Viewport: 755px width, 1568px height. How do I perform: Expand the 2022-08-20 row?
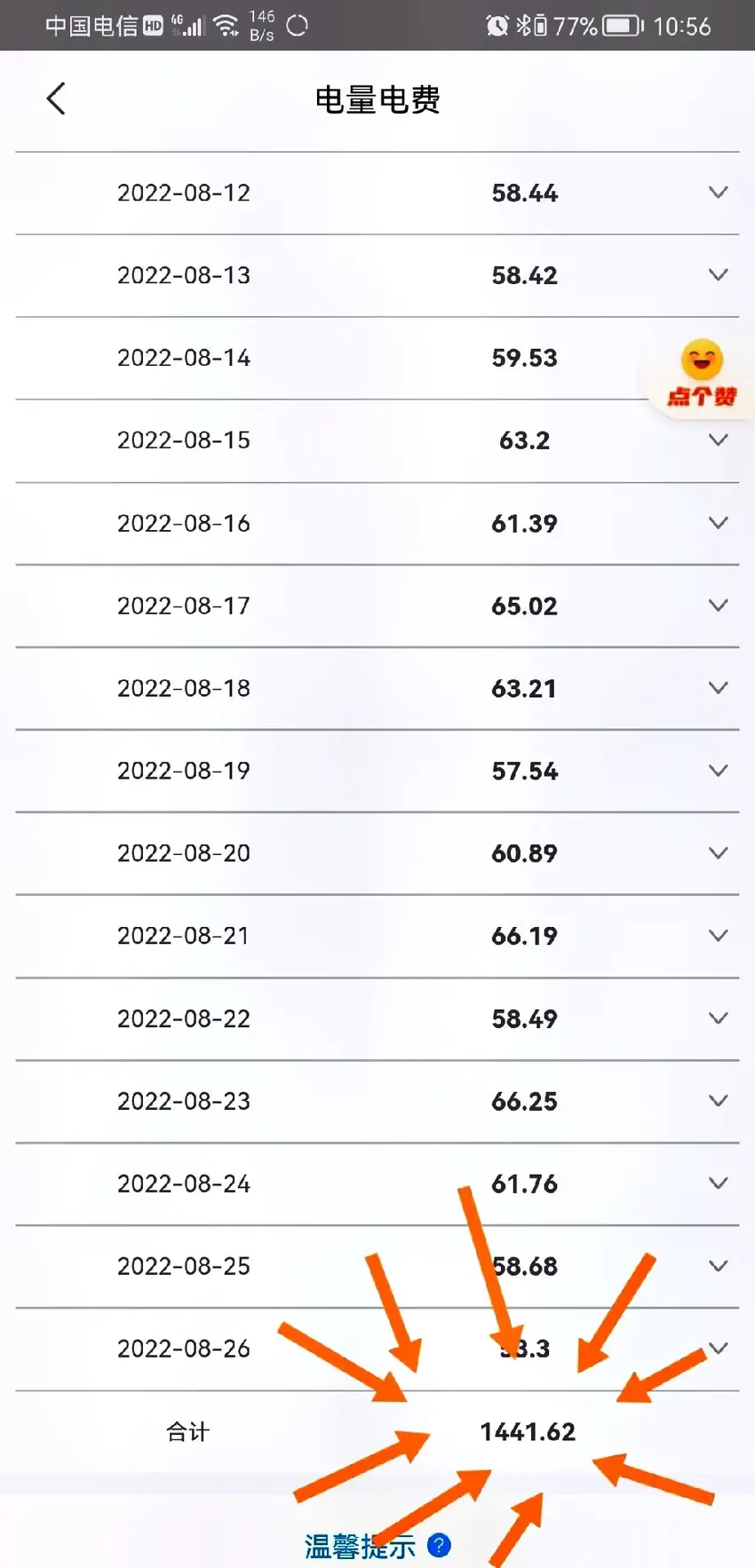coord(718,853)
